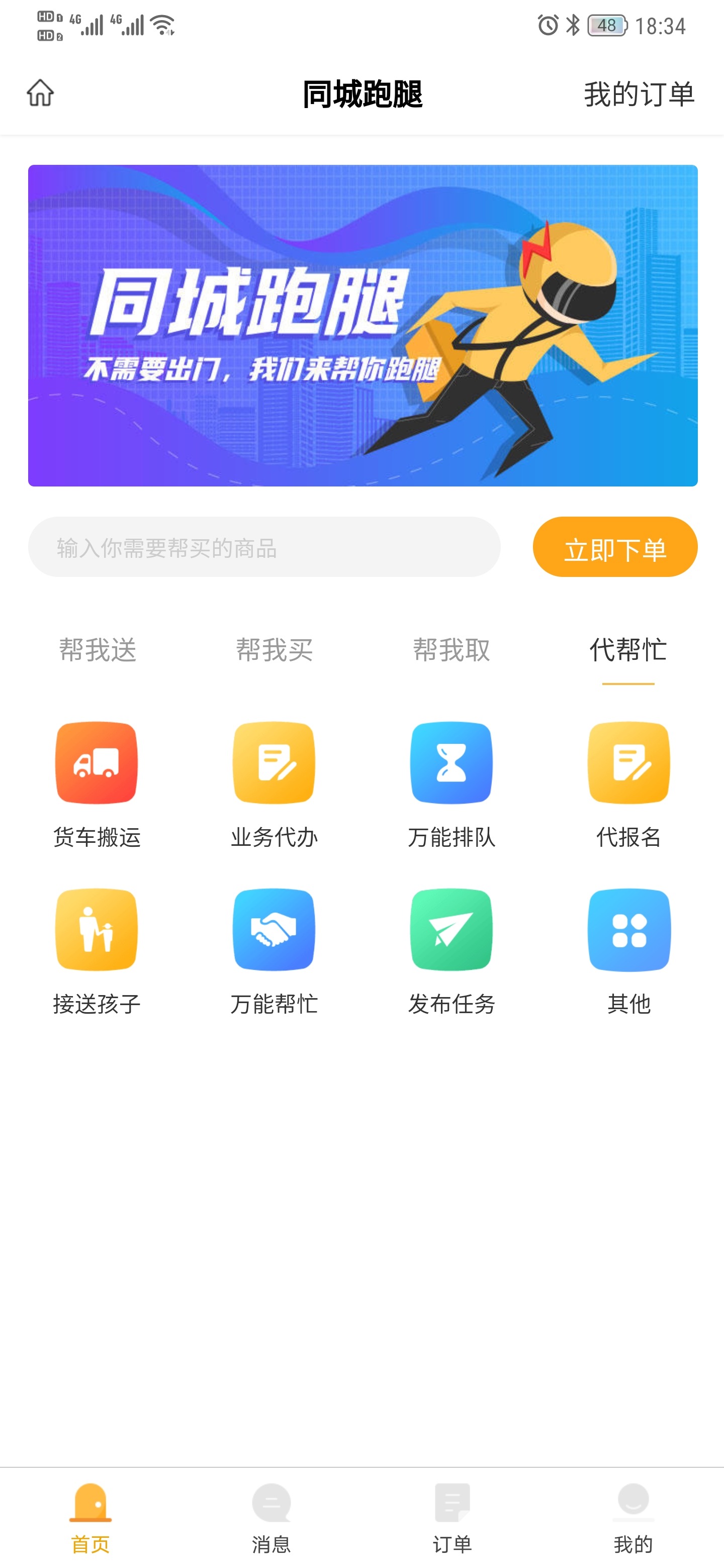Screen dimensions: 724x1568
Task: Switch to the 帮我买 tab
Action: coord(274,649)
